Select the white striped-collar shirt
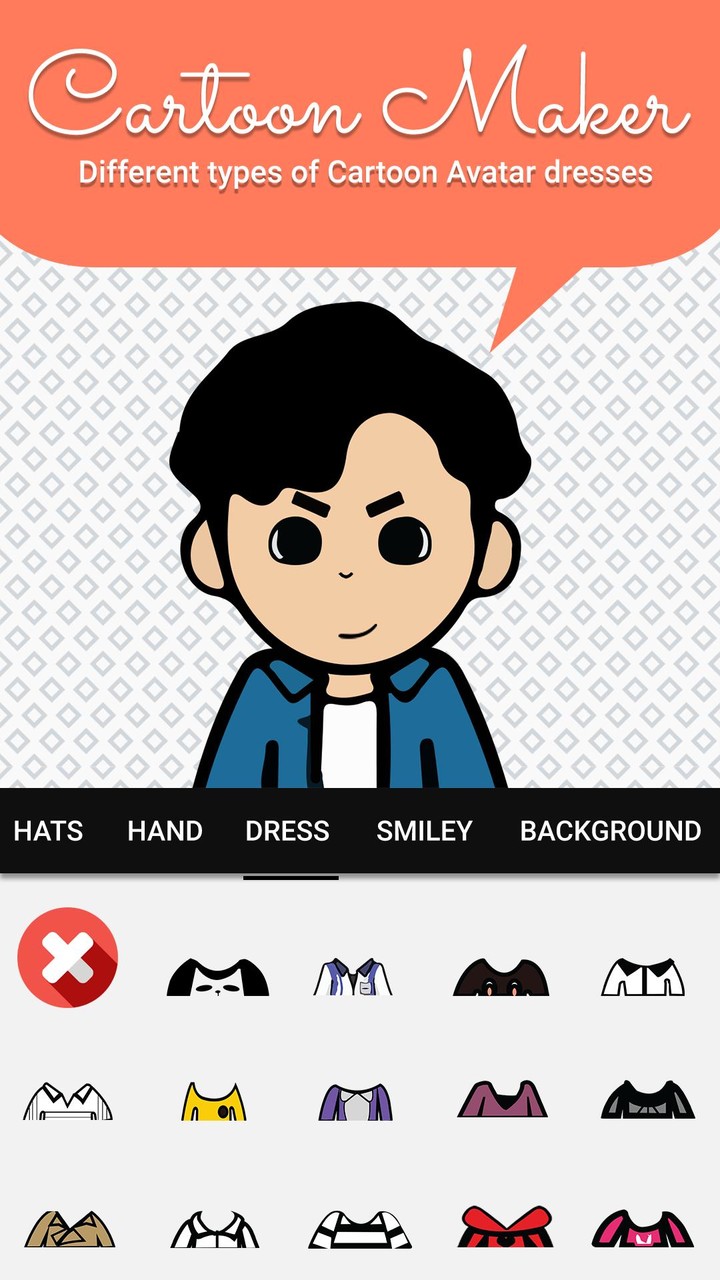This screenshot has width=720, height=1280. 67,1100
